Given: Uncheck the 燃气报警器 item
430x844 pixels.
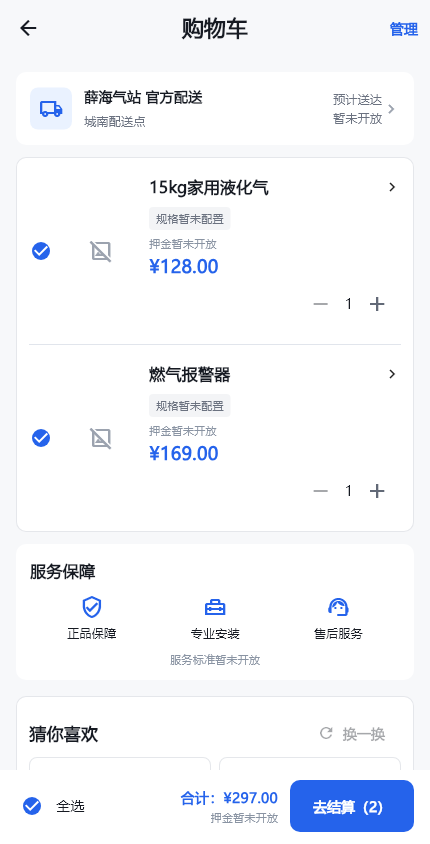Looking at the screenshot, I should pos(41,438).
